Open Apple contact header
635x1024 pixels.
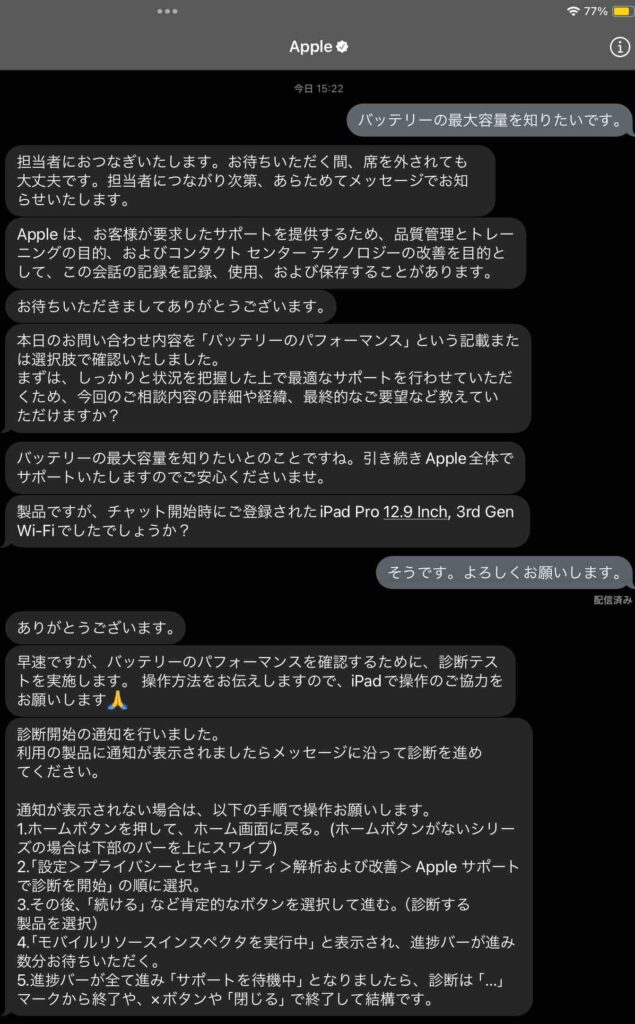[x=318, y=46]
